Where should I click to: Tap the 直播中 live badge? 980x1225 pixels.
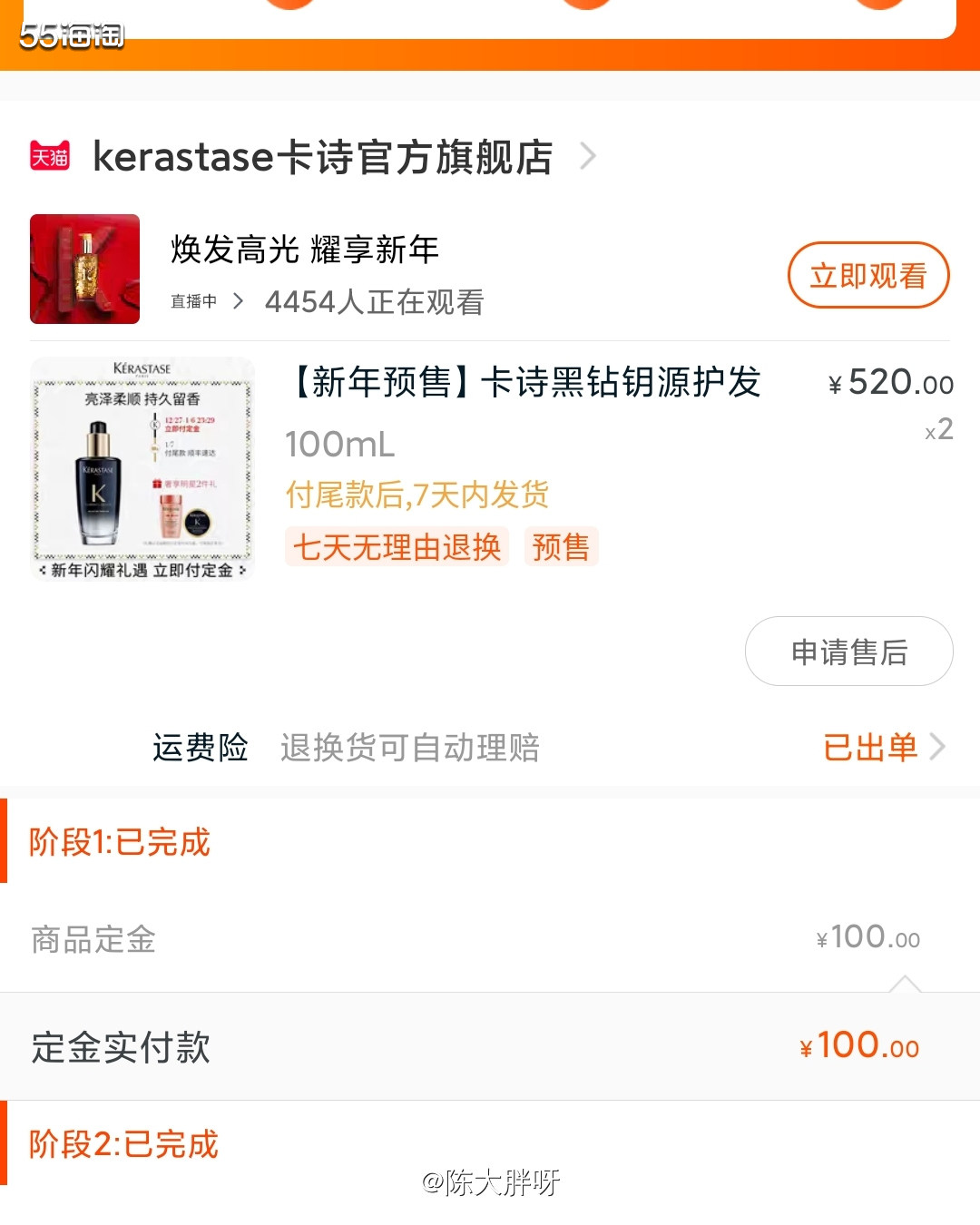(x=193, y=302)
